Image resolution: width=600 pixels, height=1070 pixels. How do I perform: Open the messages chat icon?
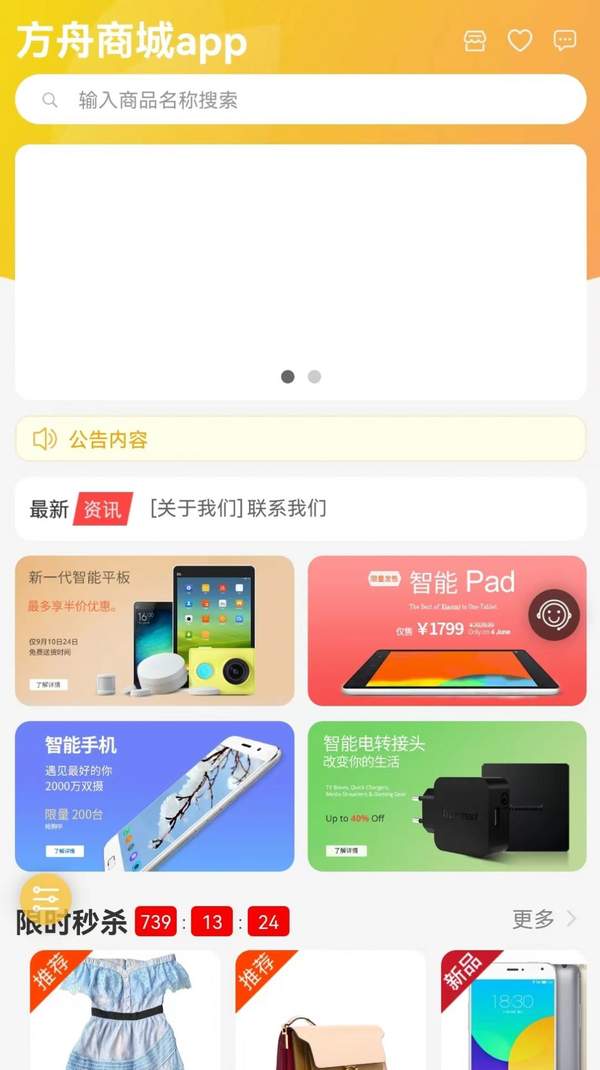click(x=565, y=41)
